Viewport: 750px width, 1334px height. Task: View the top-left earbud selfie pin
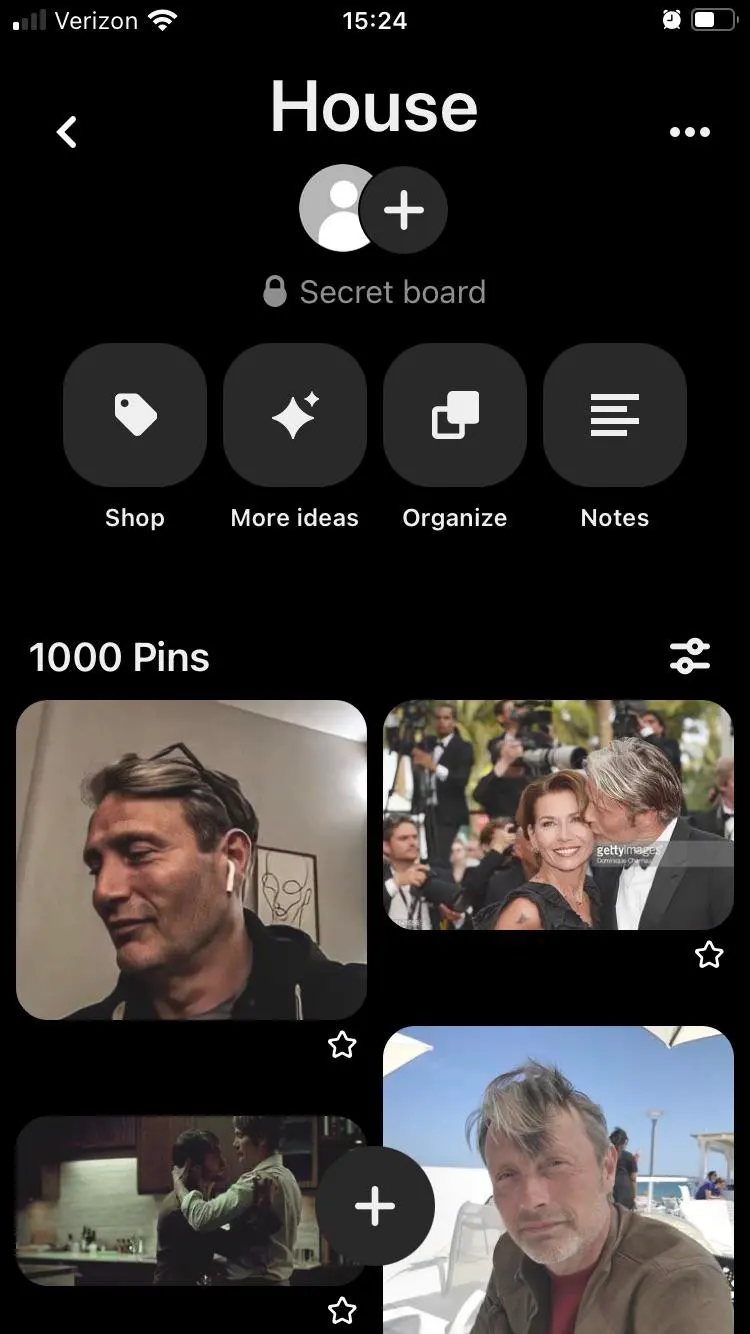click(x=191, y=860)
